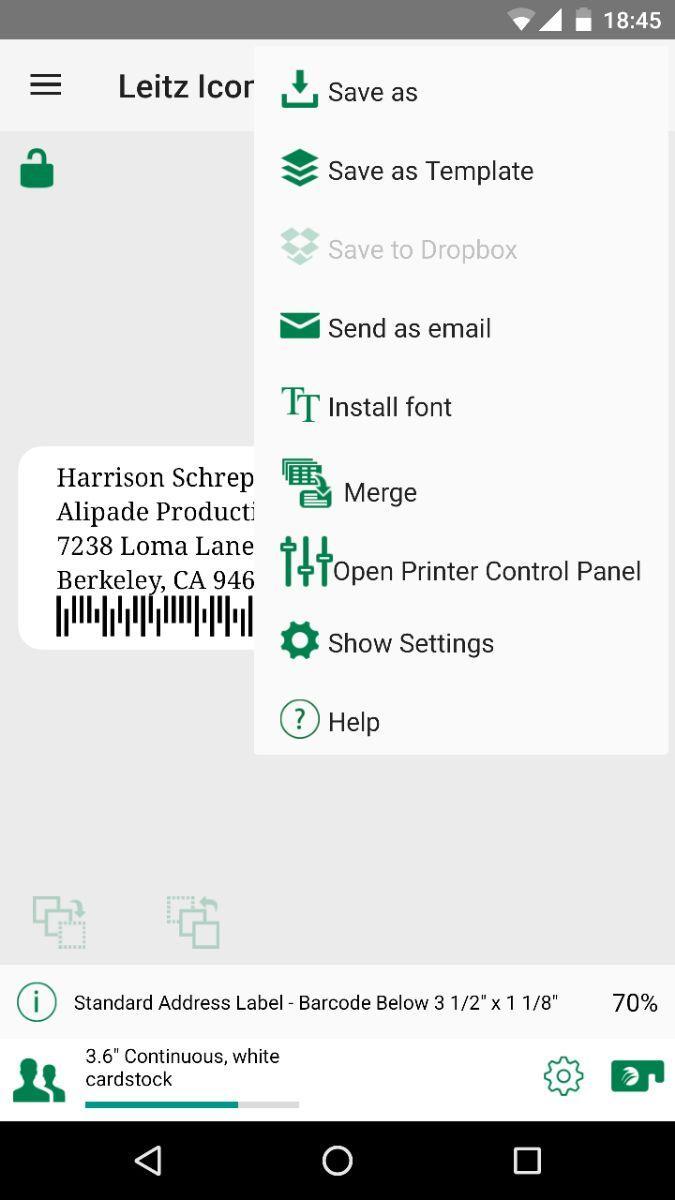Go back with the system back button
The image size is (675, 1200).
[148, 1160]
